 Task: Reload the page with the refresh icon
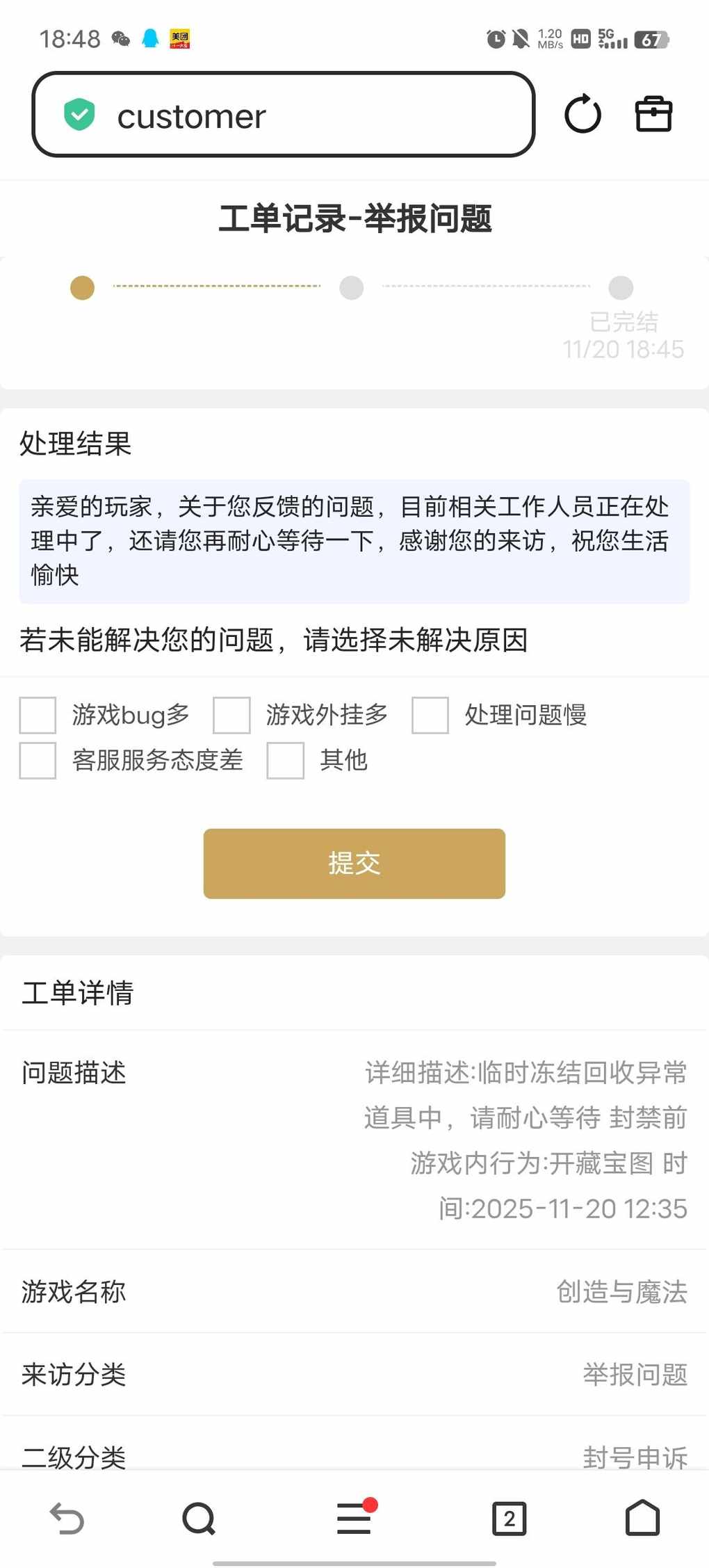(582, 114)
